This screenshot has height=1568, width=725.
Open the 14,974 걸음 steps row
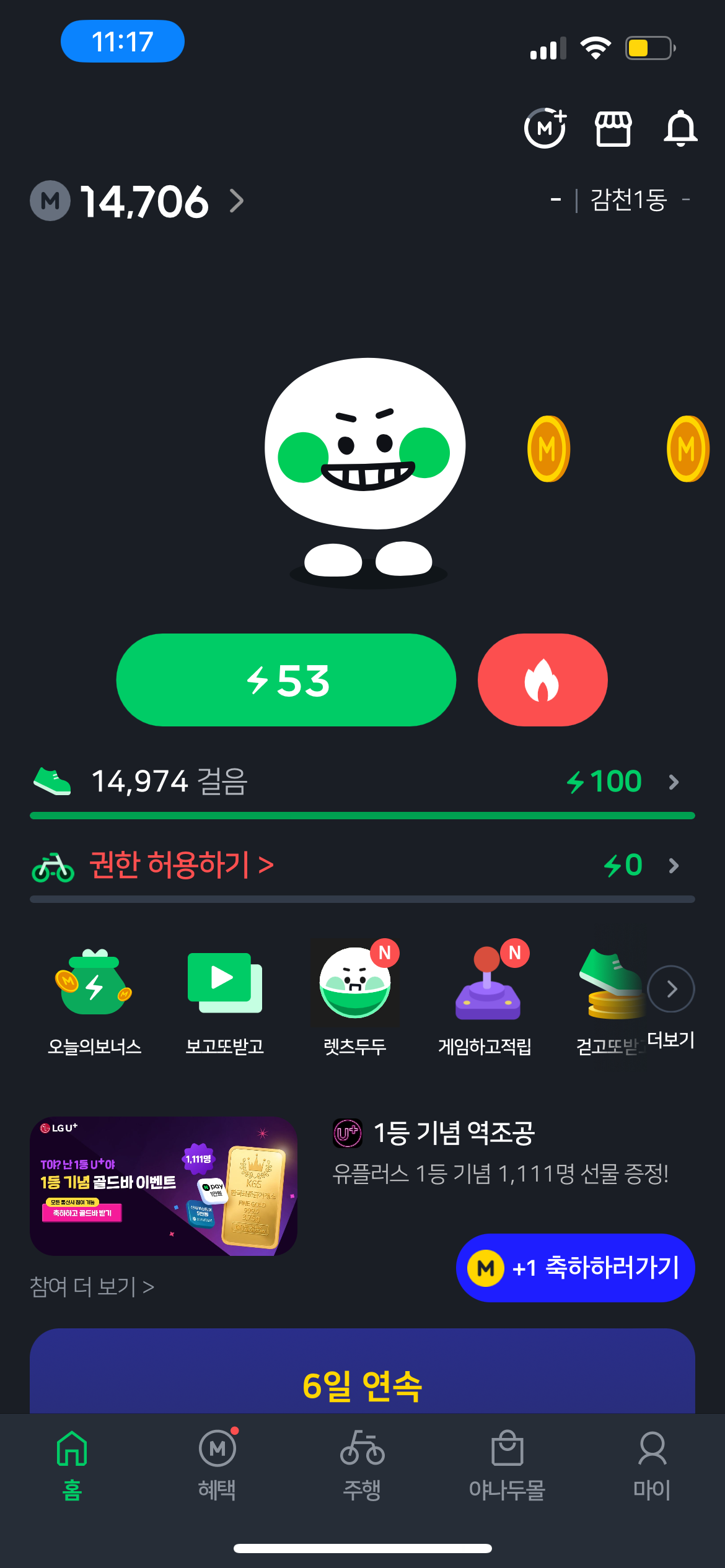[x=362, y=782]
